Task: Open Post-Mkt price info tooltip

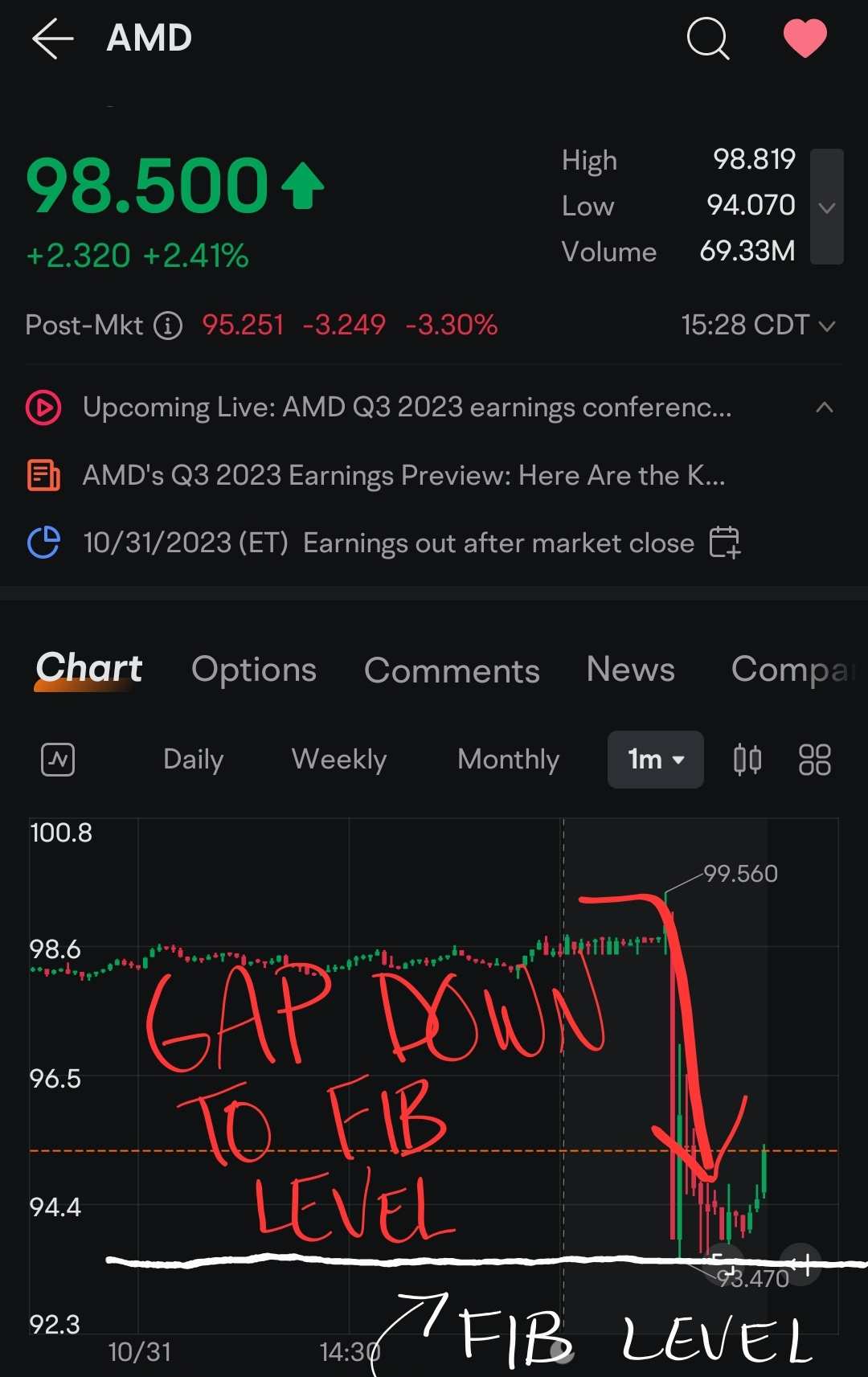Action: (167, 326)
